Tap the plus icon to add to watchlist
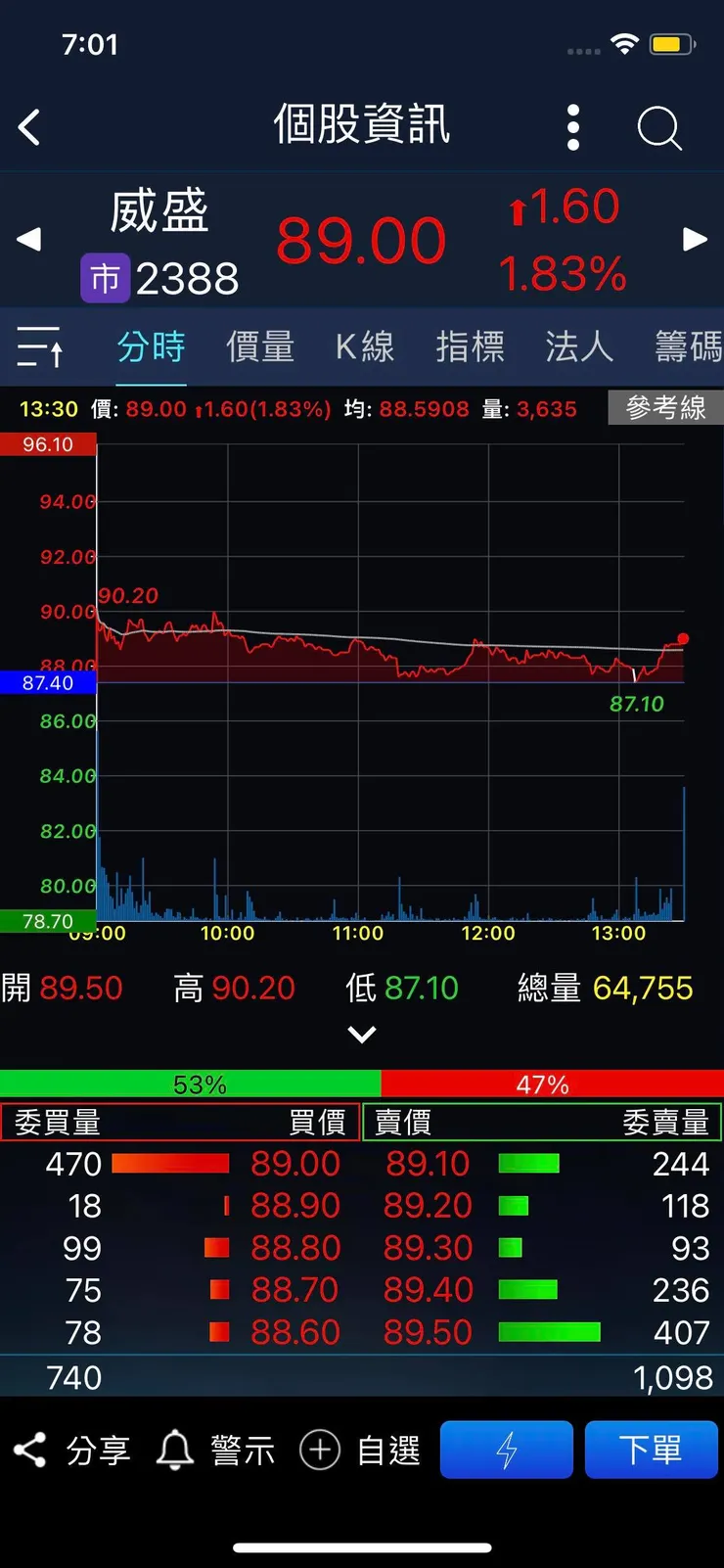724x1568 pixels. tap(319, 1450)
